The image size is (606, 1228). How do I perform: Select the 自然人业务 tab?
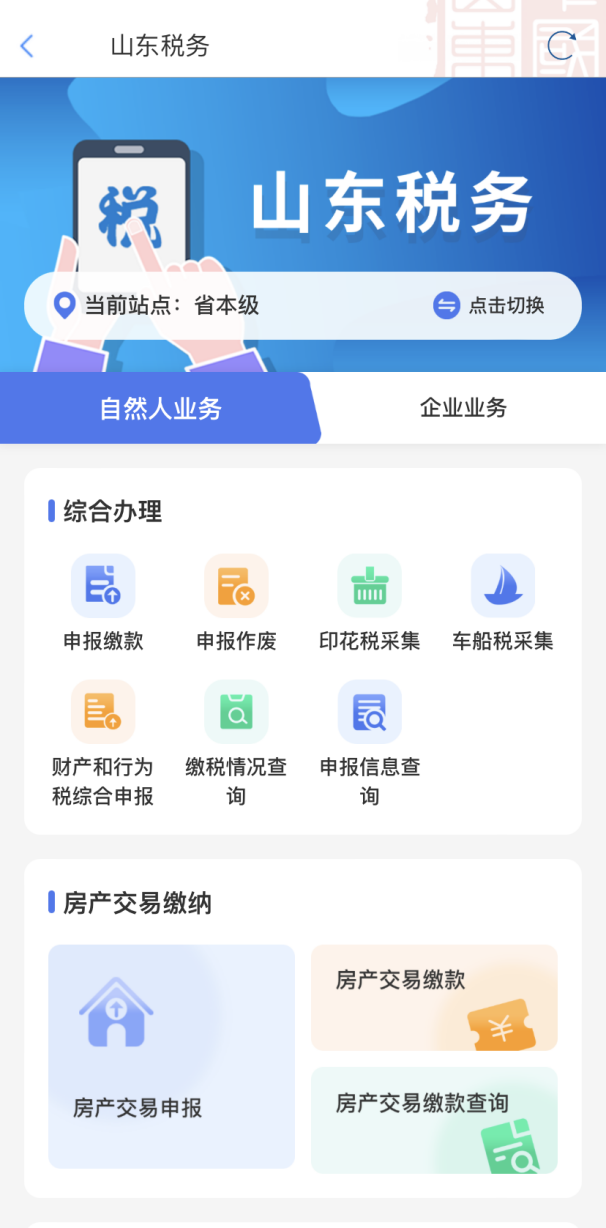(x=160, y=408)
